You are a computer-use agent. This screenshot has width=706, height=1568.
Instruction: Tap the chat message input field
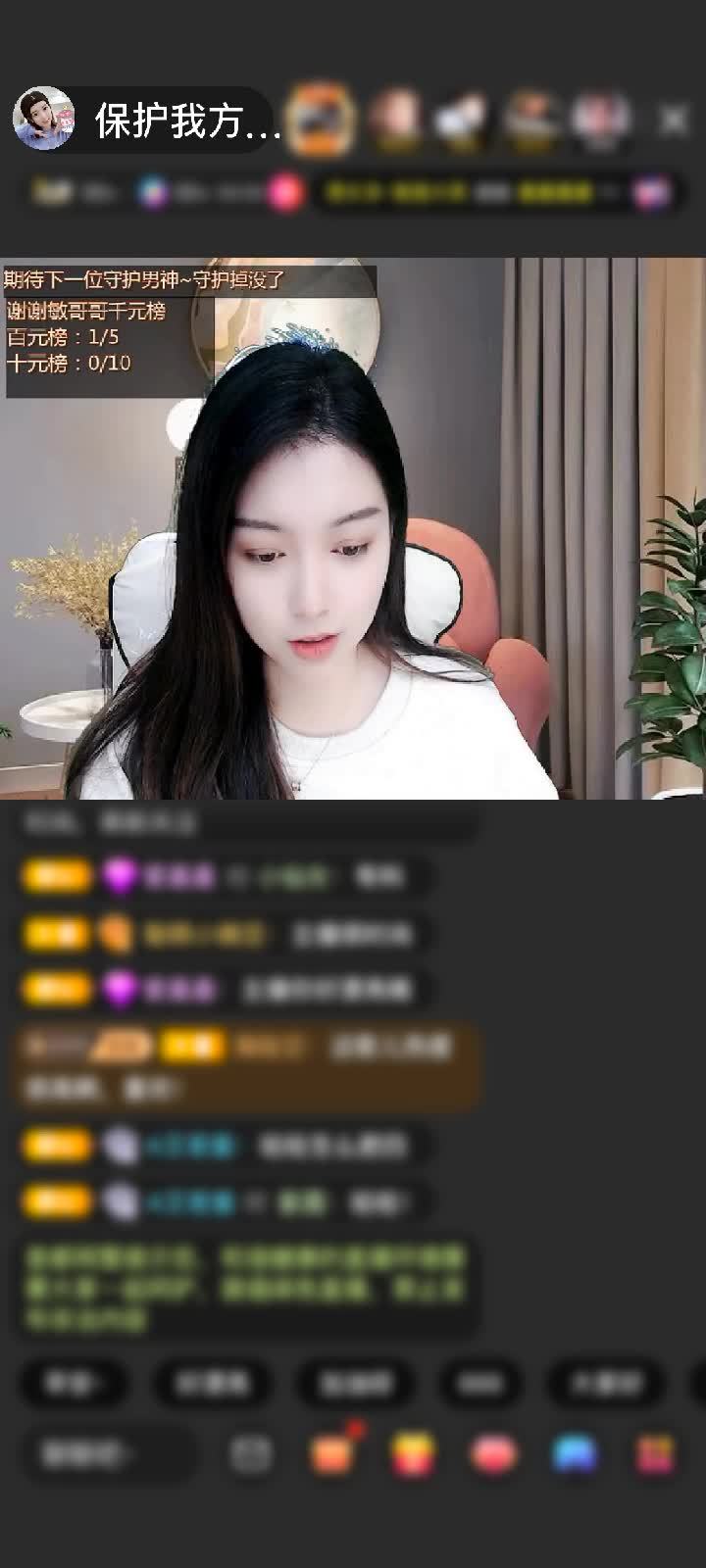(x=106, y=1454)
